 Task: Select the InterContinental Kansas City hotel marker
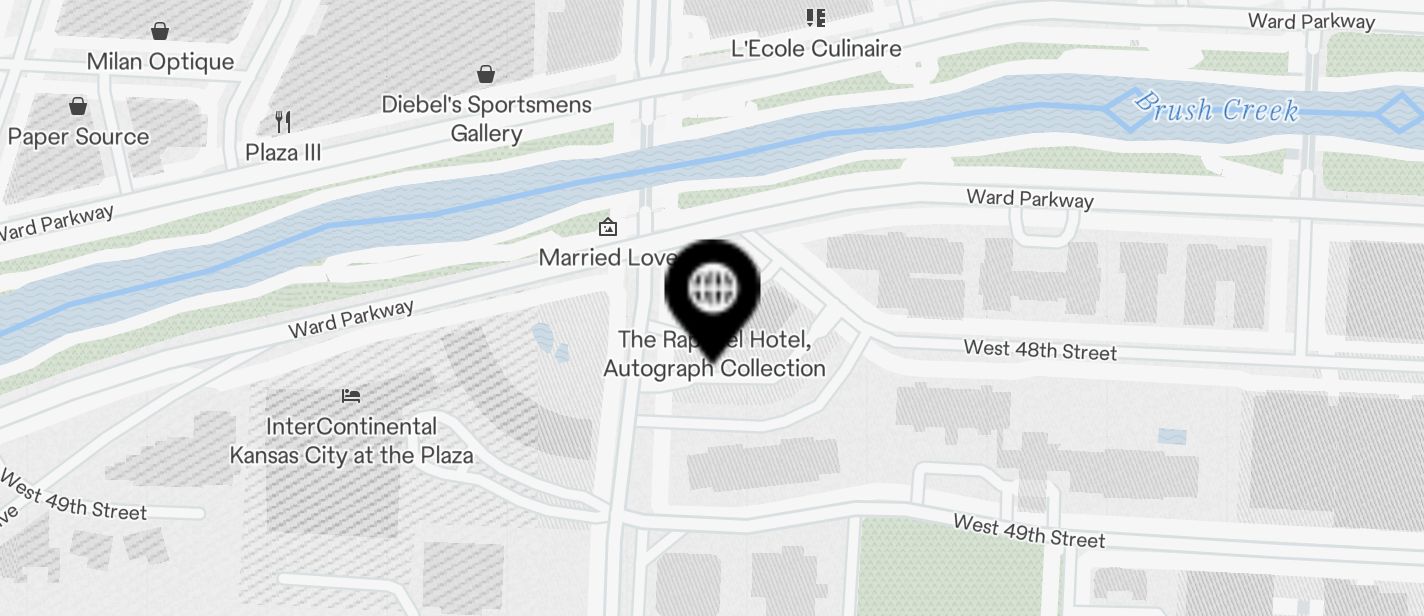[x=350, y=397]
